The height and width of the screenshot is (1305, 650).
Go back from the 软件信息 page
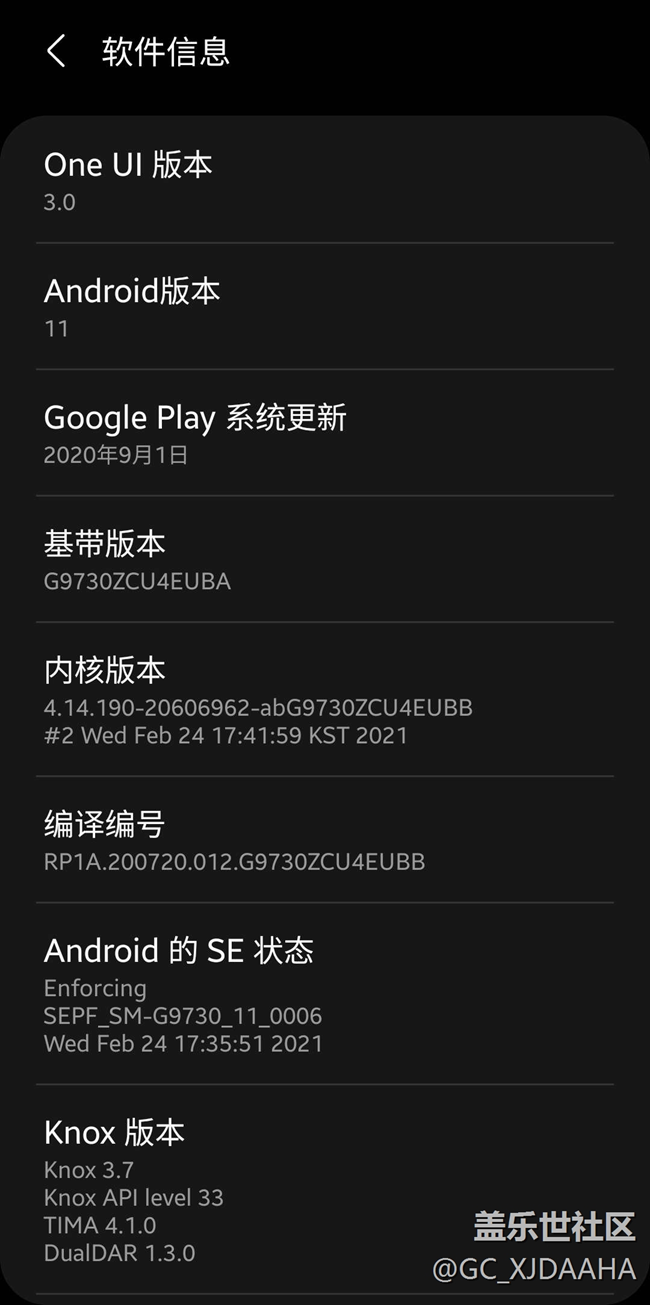pos(56,51)
